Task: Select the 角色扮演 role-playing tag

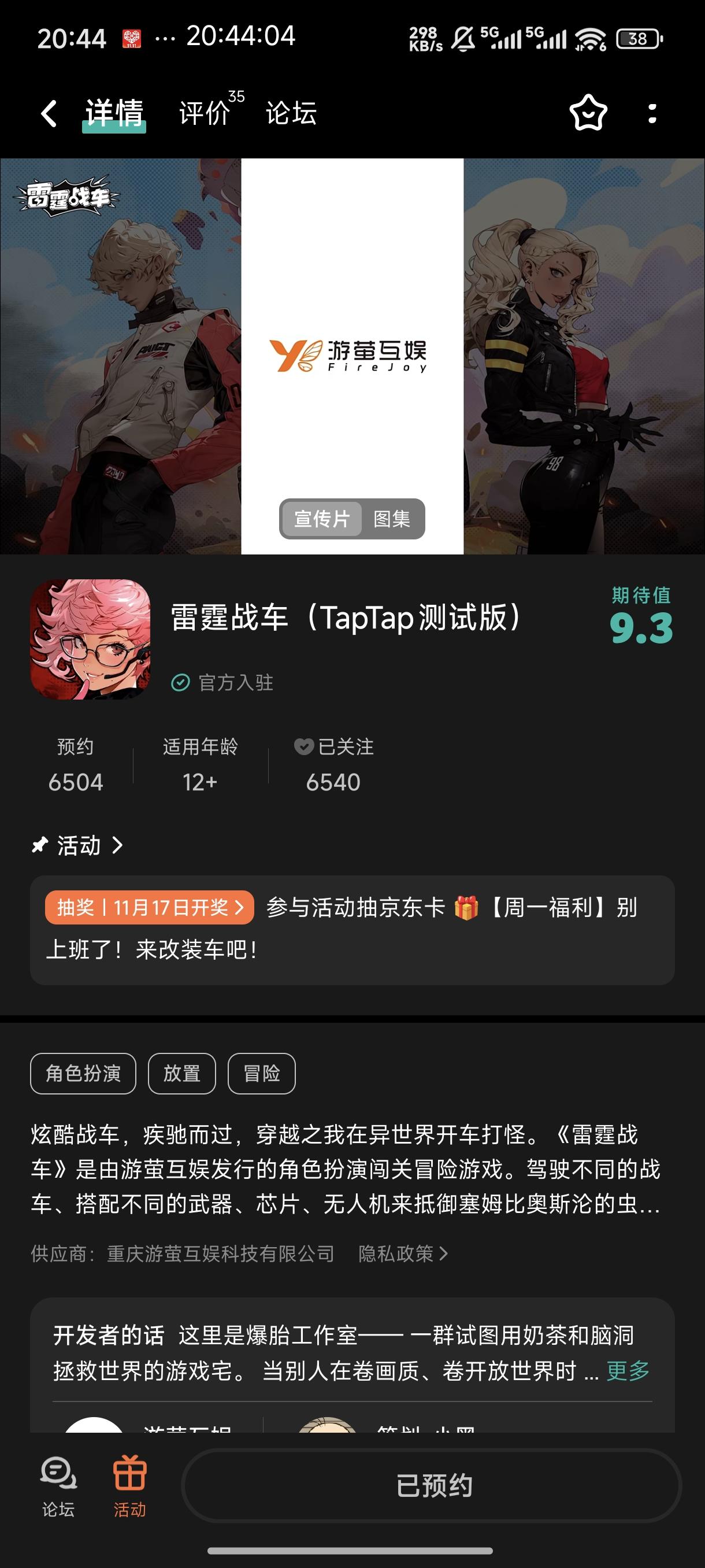Action: click(x=83, y=1073)
